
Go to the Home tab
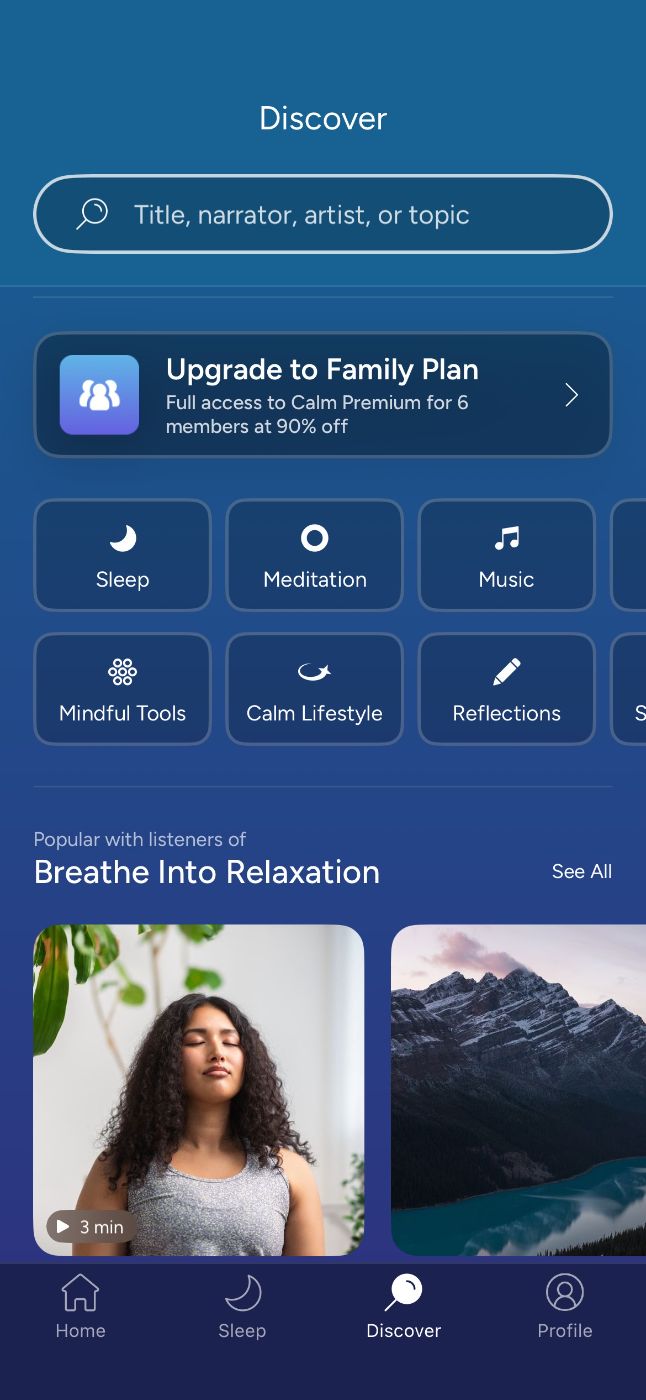tap(80, 1307)
